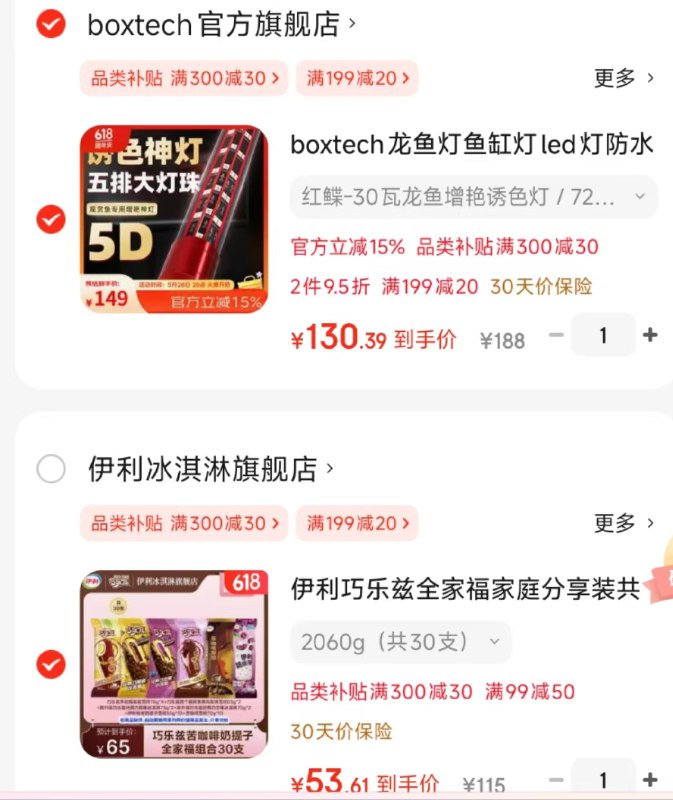Tap 满199减20 coupon chip under 伊利
The width and height of the screenshot is (673, 800).
click(x=356, y=523)
